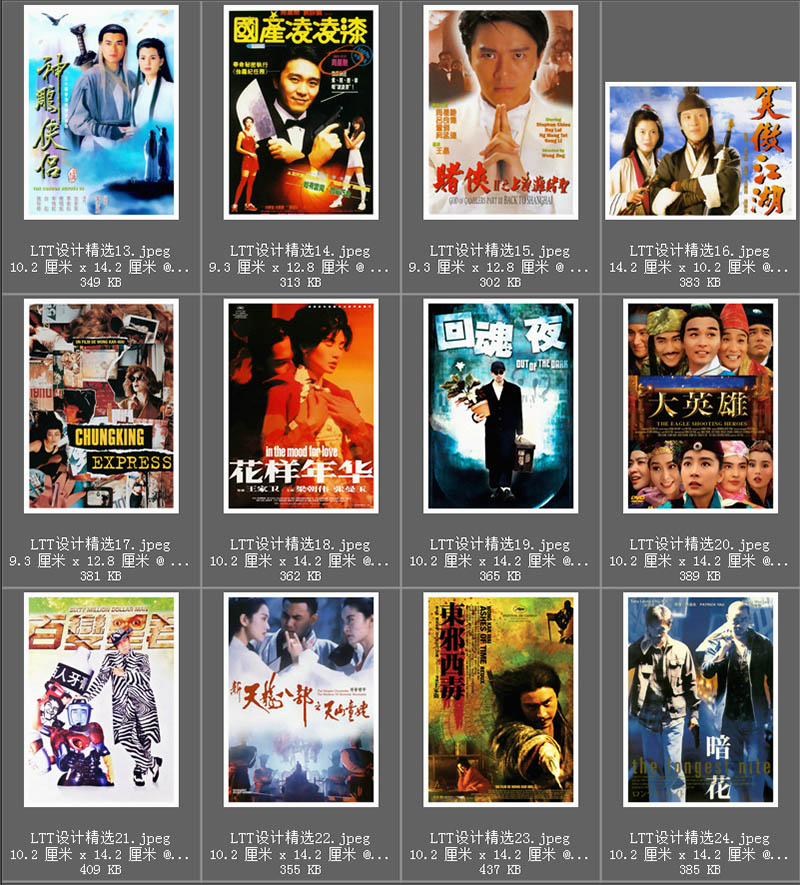Tap the landscape thumbnail LTT设计精选16.jpeg
Image resolution: width=800 pixels, height=885 pixels.
(700, 151)
